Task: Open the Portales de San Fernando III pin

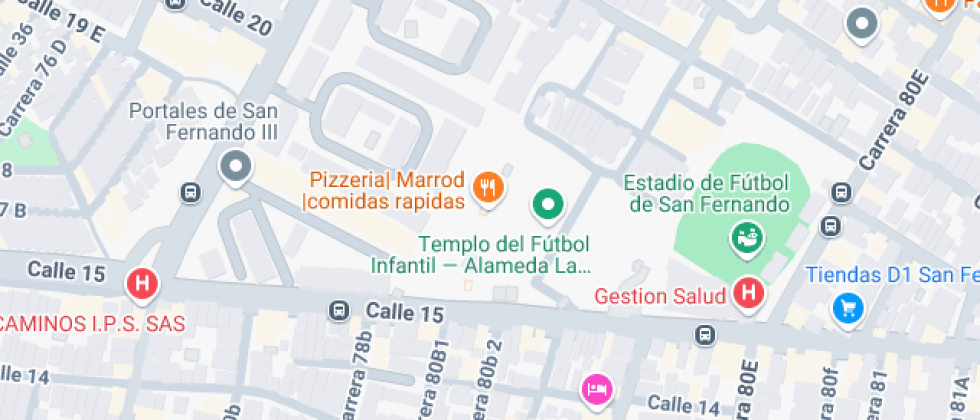Action: [236, 166]
